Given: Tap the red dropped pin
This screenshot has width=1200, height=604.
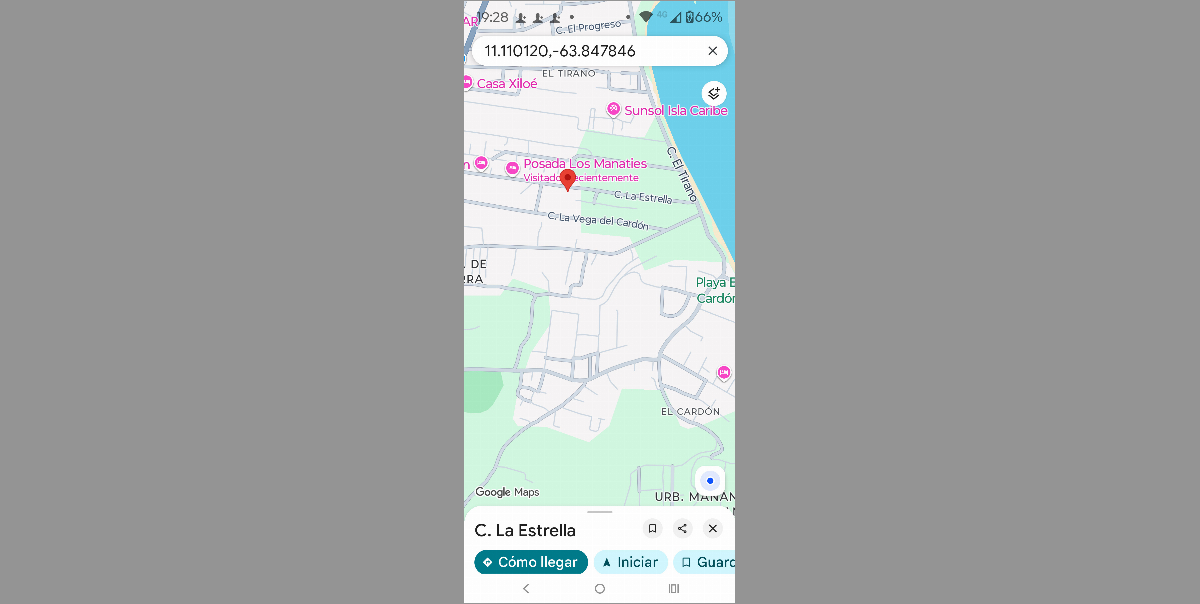Looking at the screenshot, I should coord(568,180).
